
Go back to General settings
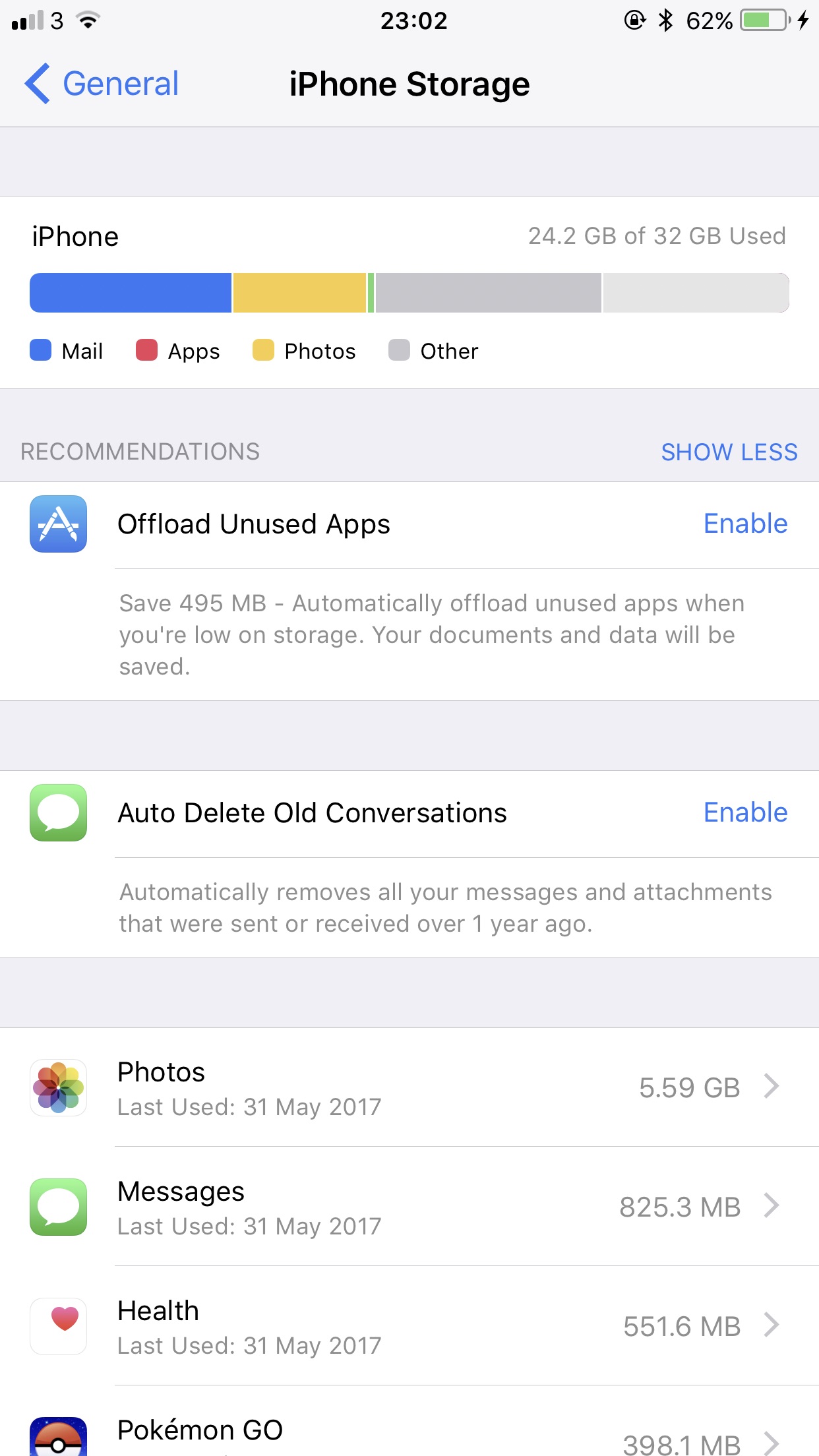tap(102, 84)
